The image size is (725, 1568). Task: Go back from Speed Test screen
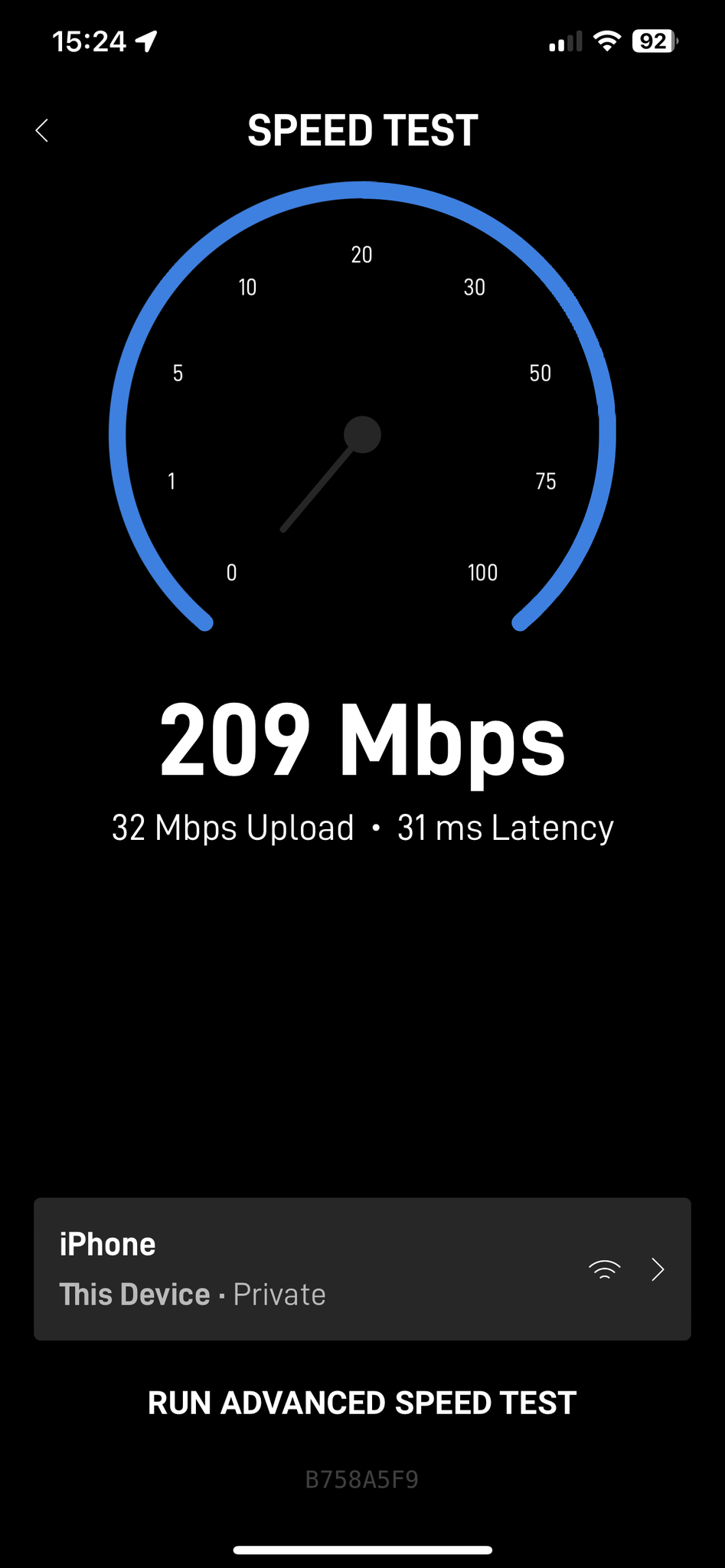42,130
